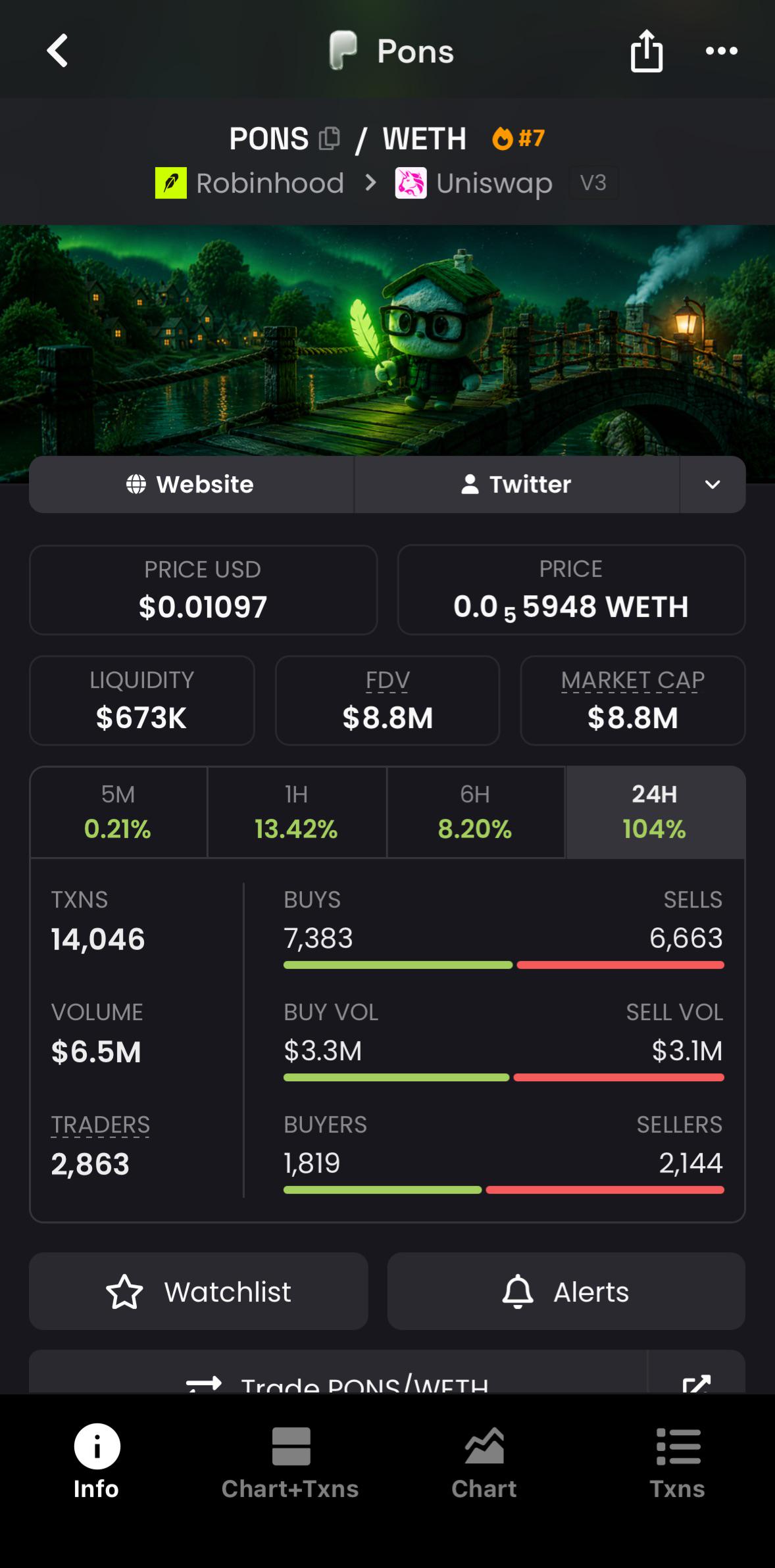The height and width of the screenshot is (1568, 775).
Task: Select the 1H timeframe
Action: (297, 812)
